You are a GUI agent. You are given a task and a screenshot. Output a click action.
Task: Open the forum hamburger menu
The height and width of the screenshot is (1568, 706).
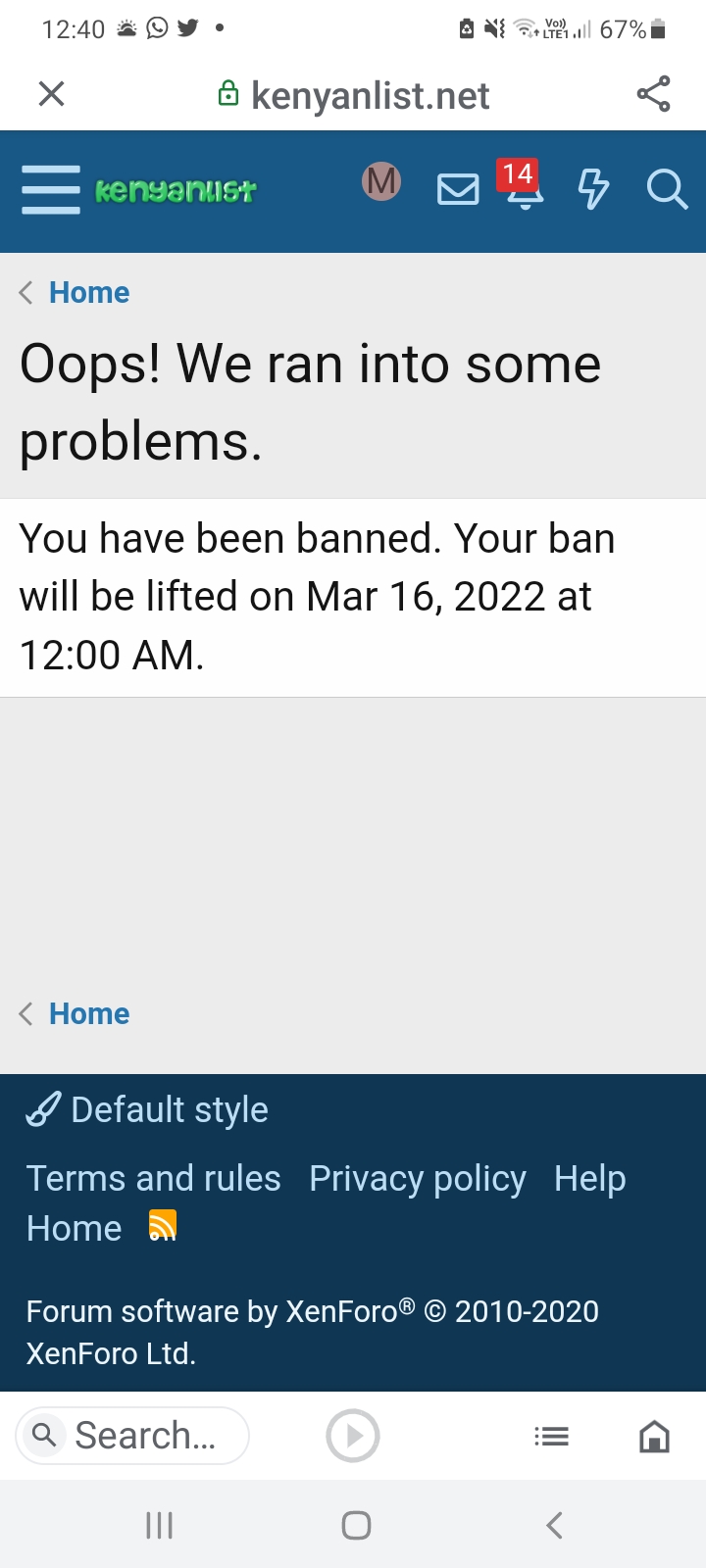click(x=51, y=189)
